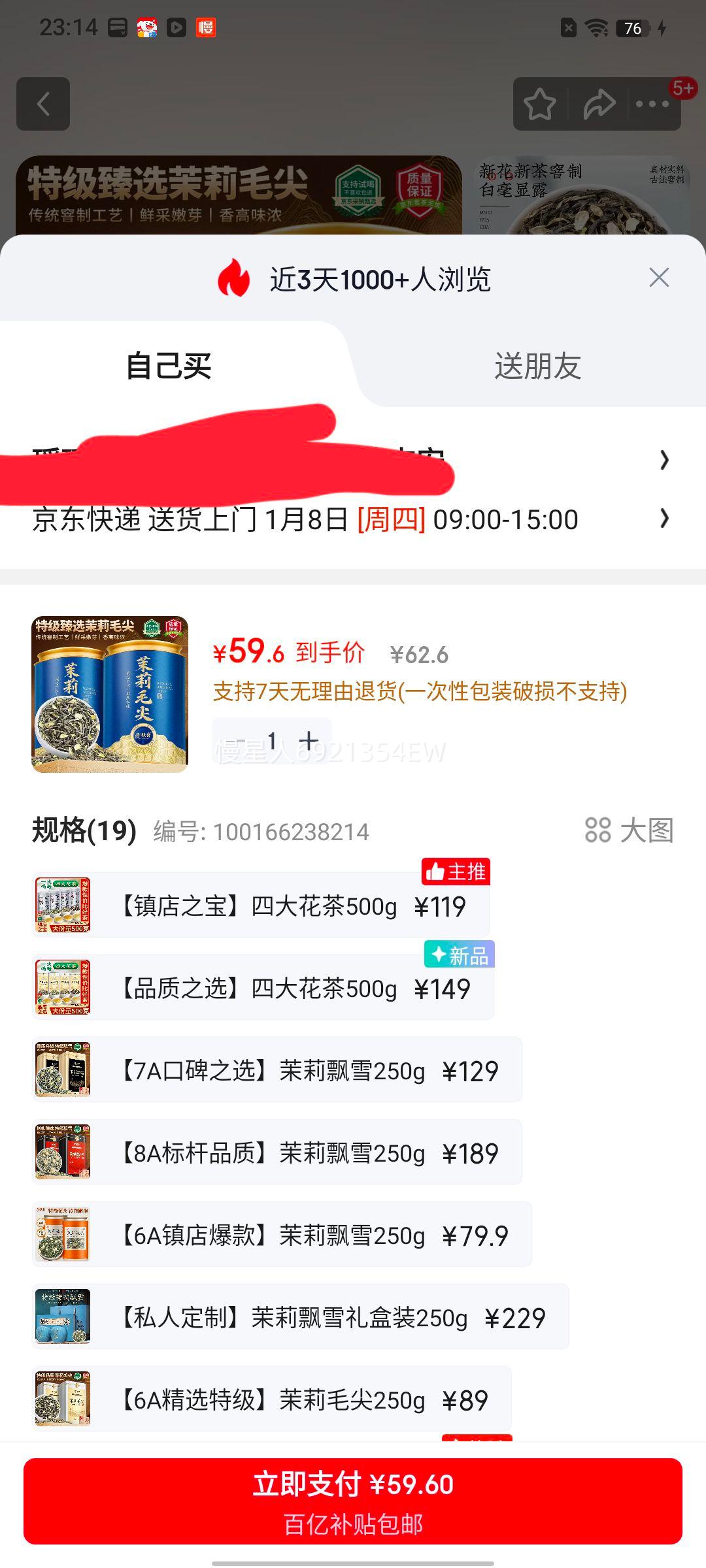Select 【6A精选特级】茉莉毛尖250g ¥89

click(x=272, y=1400)
